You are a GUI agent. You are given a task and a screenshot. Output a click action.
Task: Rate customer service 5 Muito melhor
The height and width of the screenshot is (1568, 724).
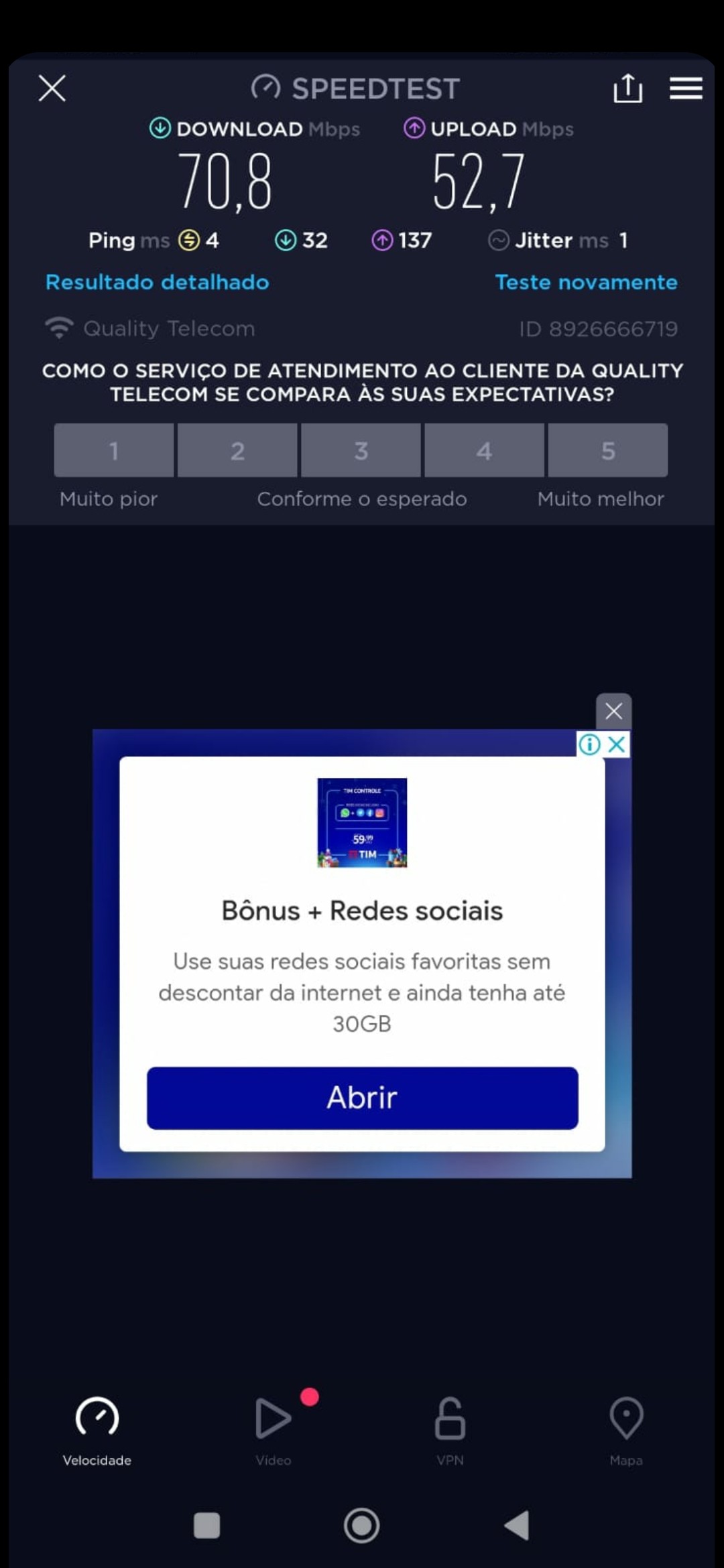pyautogui.click(x=607, y=450)
